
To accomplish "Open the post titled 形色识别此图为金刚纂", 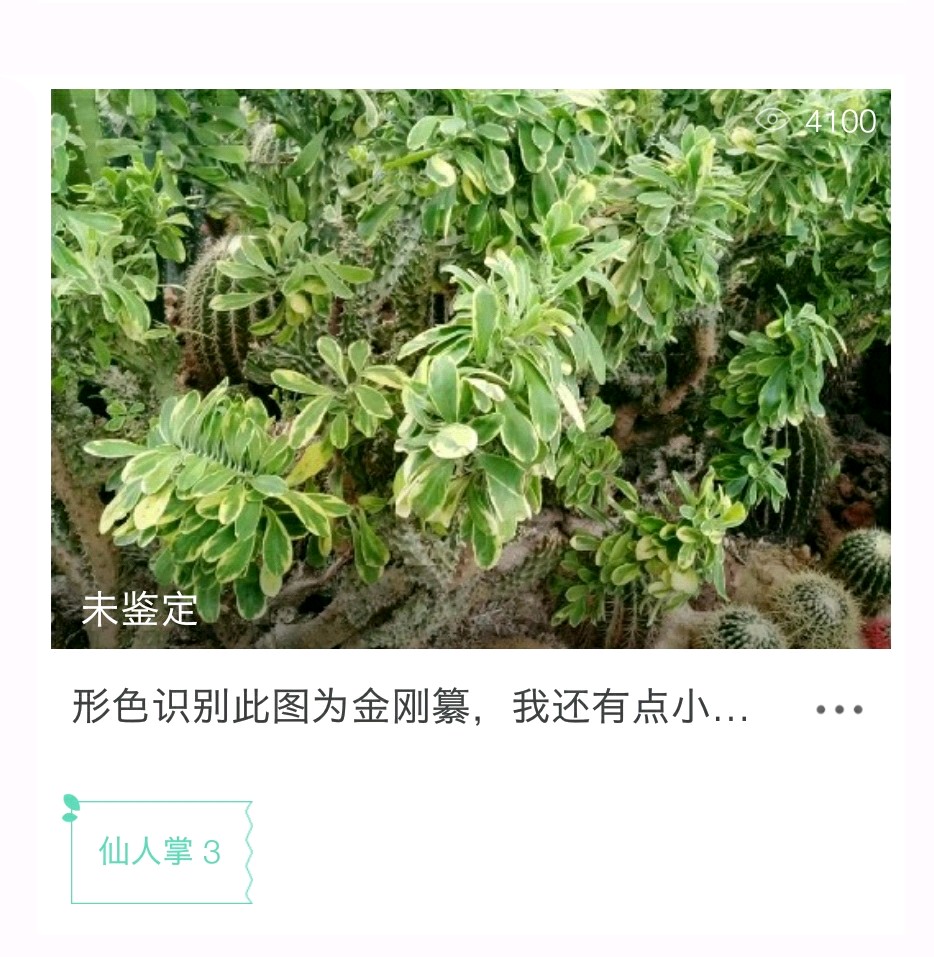I will (410, 708).
